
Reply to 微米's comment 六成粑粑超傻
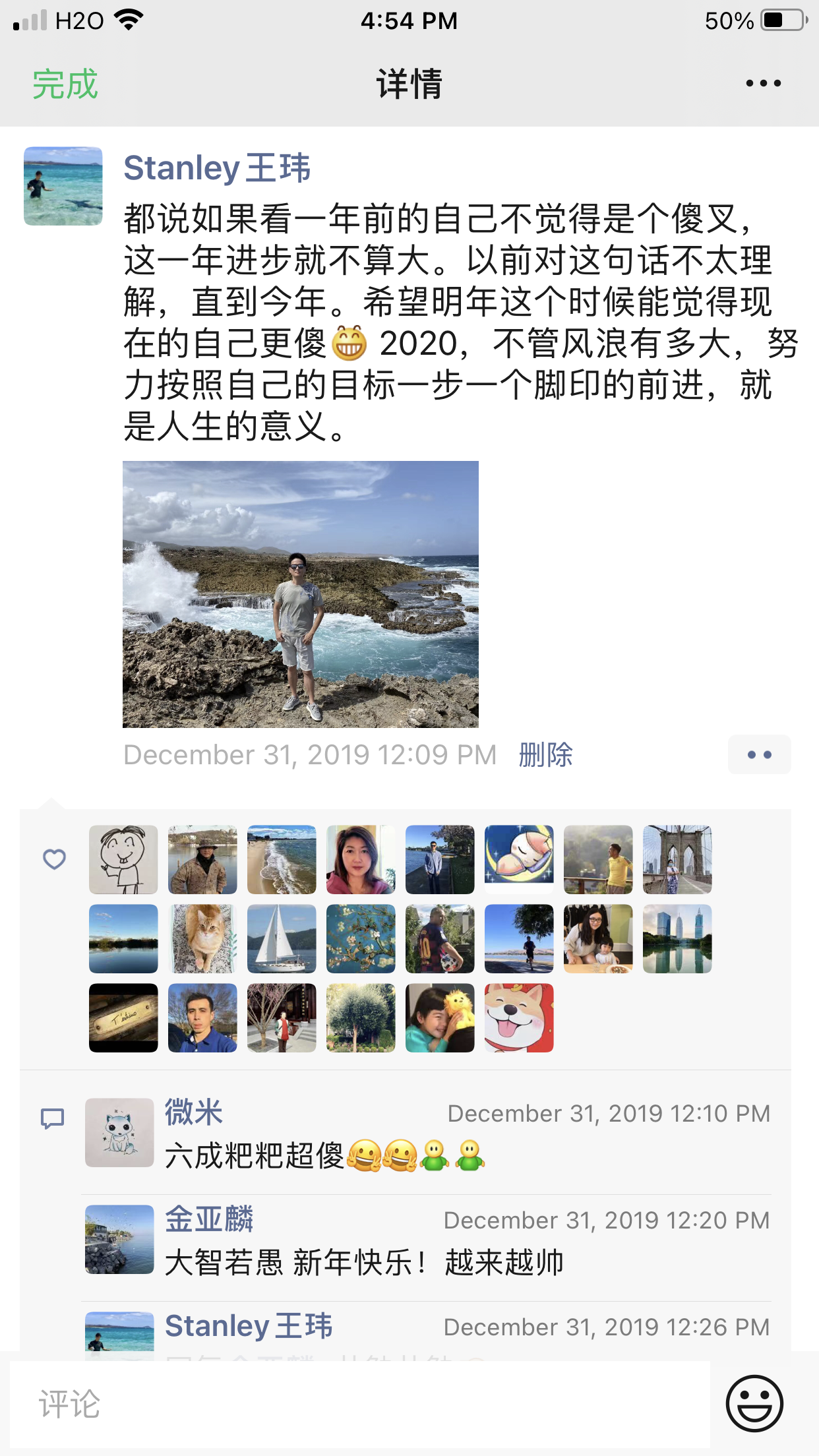pos(324,1156)
